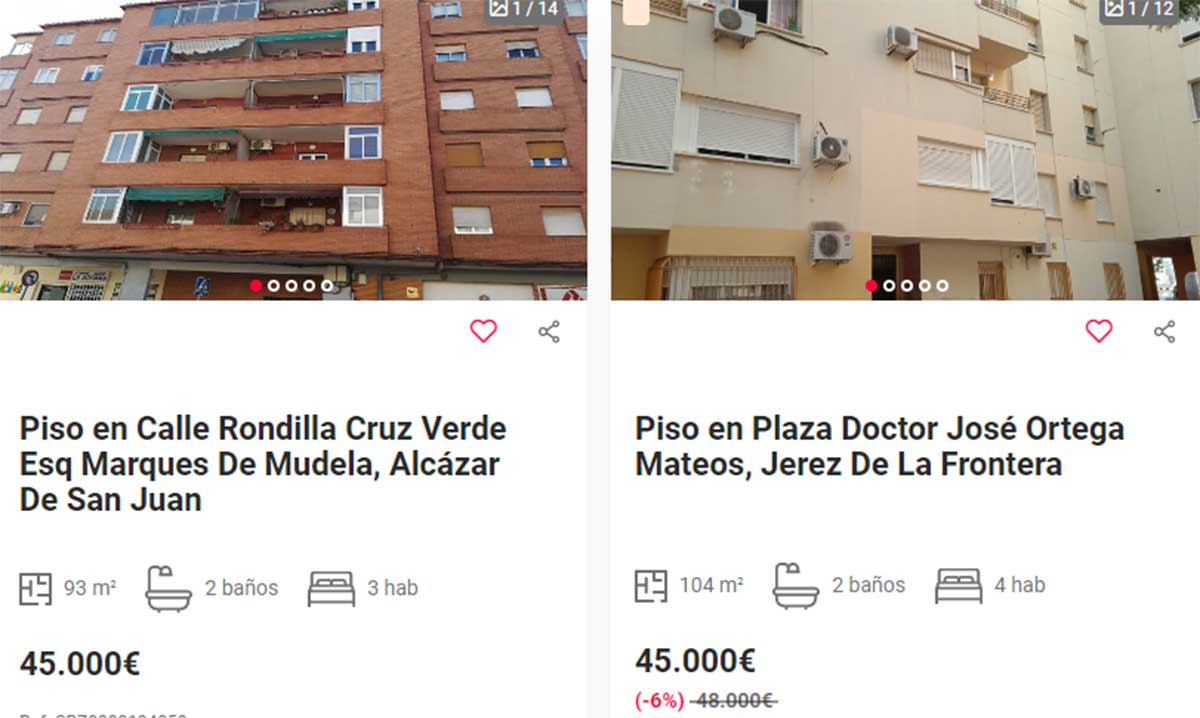
Task: Like the Jerez De La Frontera flat
Action: click(1098, 331)
